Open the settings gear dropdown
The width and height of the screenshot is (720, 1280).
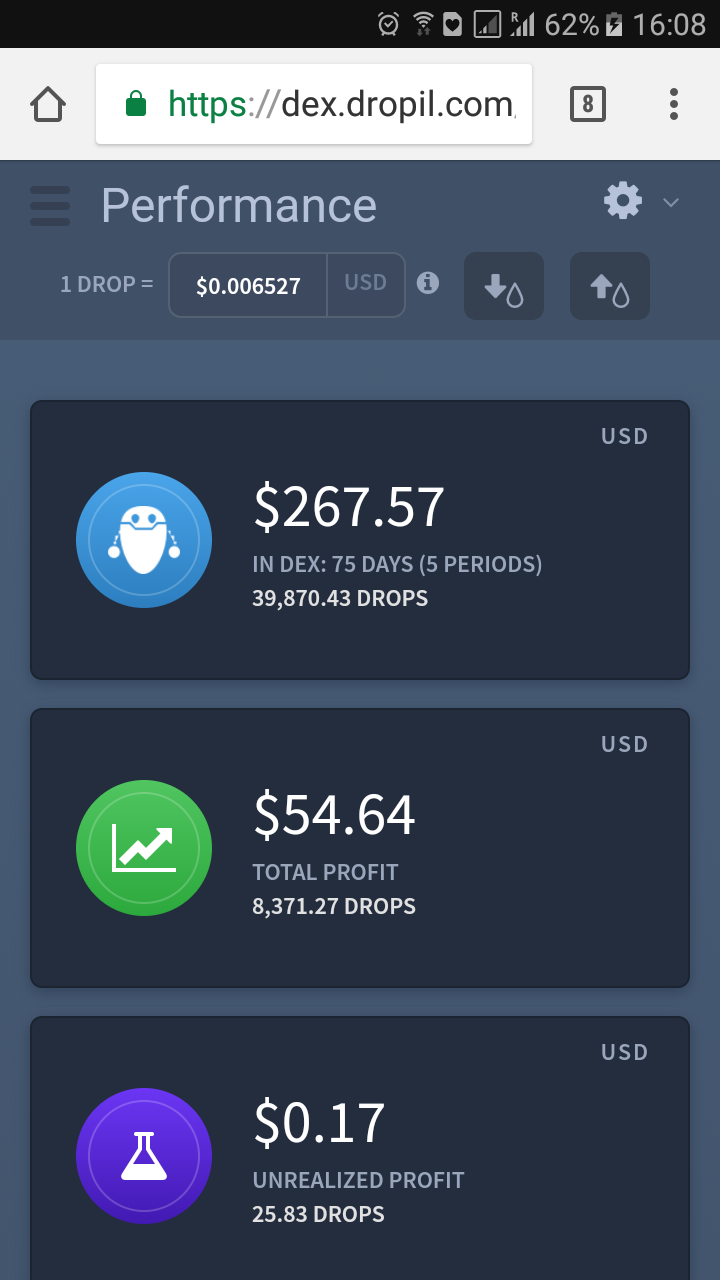[640, 202]
